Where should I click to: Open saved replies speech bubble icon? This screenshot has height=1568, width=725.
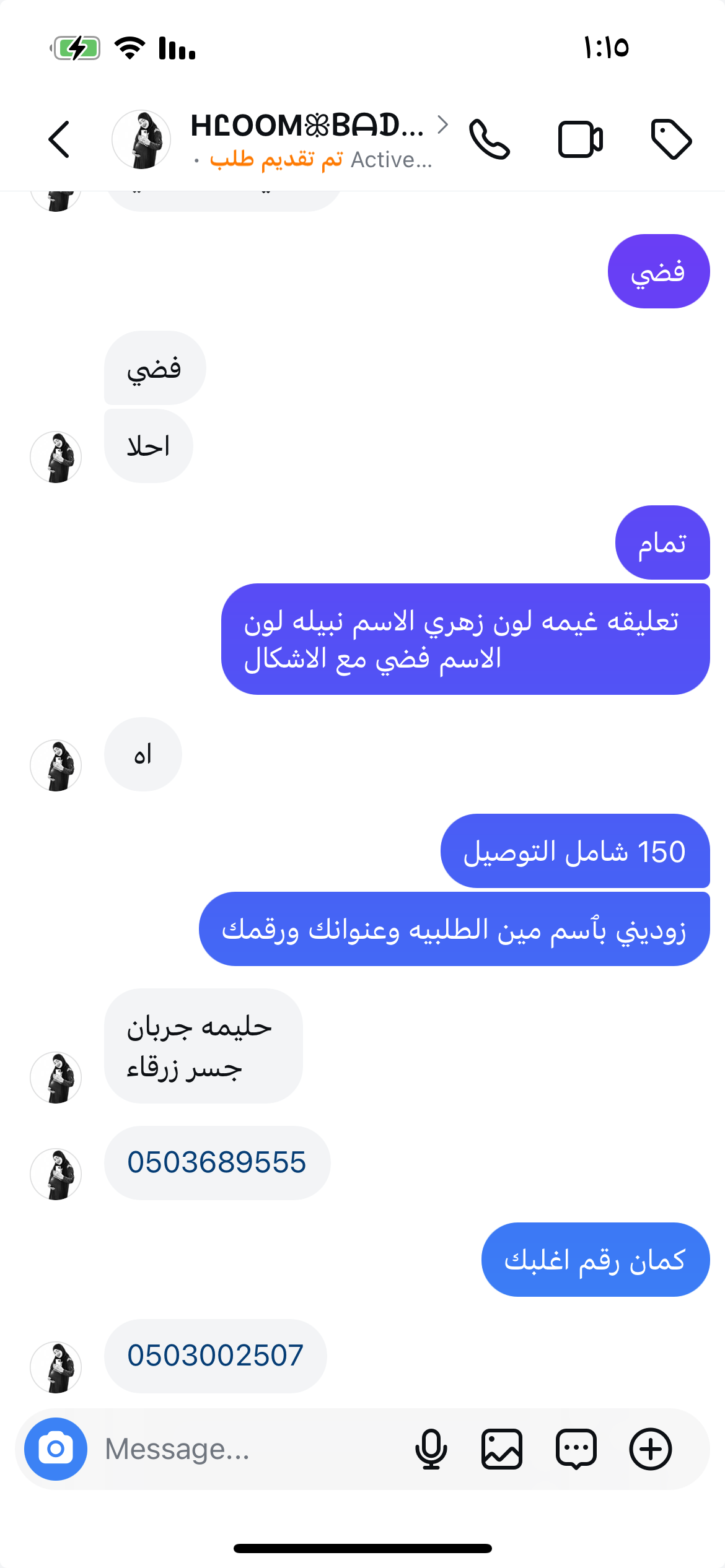(x=576, y=1449)
